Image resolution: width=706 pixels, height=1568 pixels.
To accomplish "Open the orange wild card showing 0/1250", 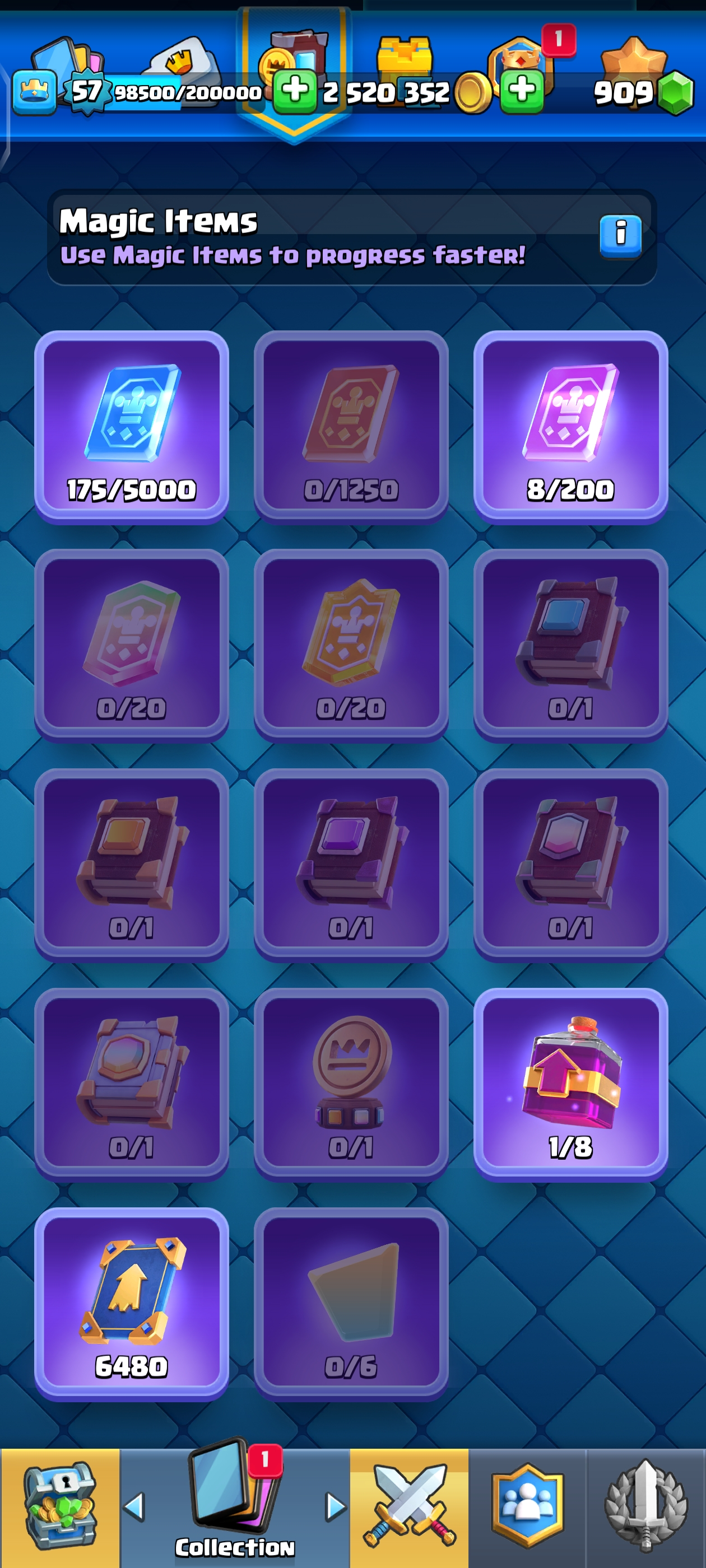I will [x=351, y=426].
